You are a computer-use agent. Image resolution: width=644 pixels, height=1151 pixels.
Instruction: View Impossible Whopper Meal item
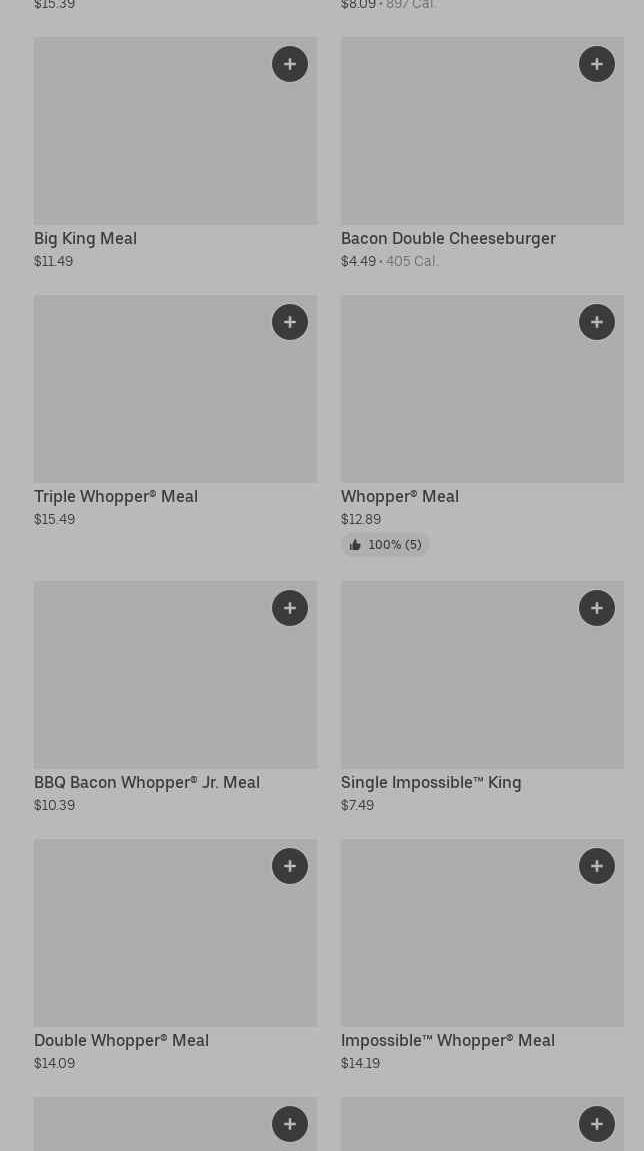(482, 956)
